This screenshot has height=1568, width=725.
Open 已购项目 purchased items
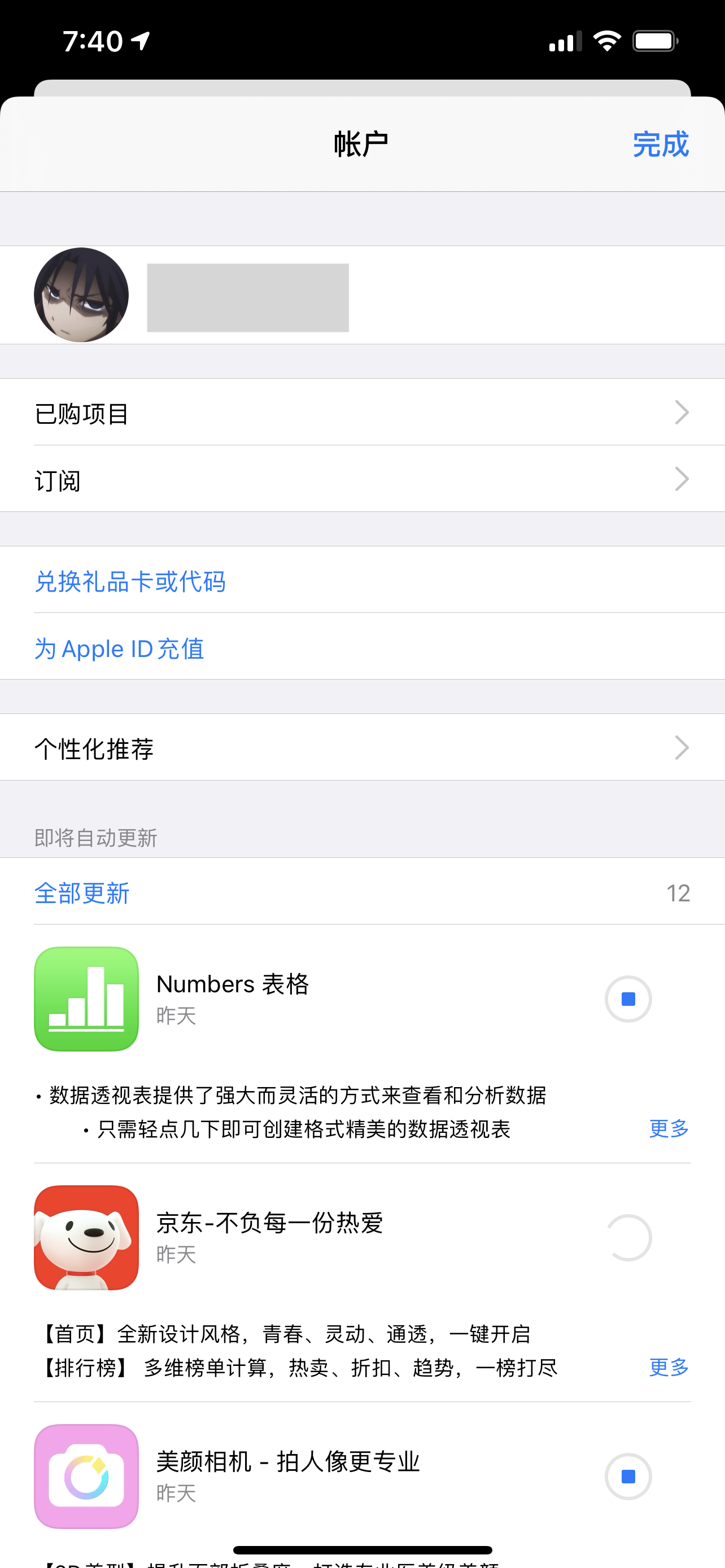[362, 413]
